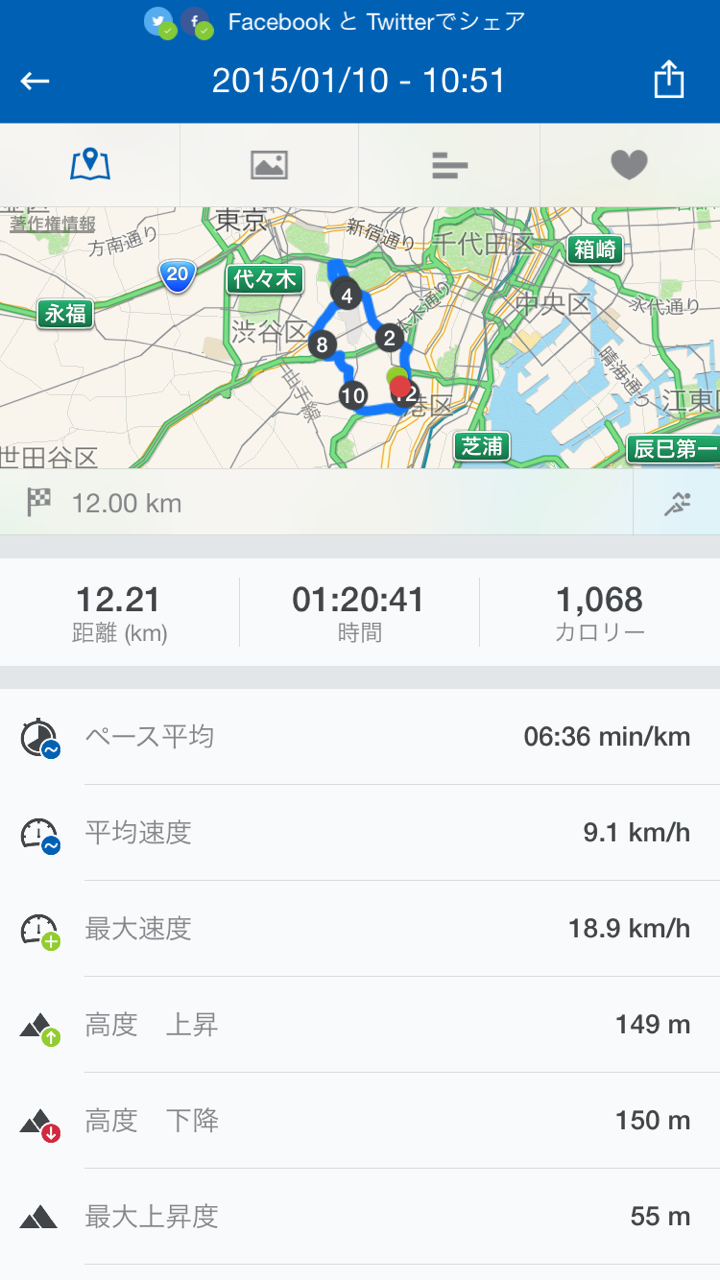Switch to the map tab
Viewport: 720px width, 1280px height.
90,164
